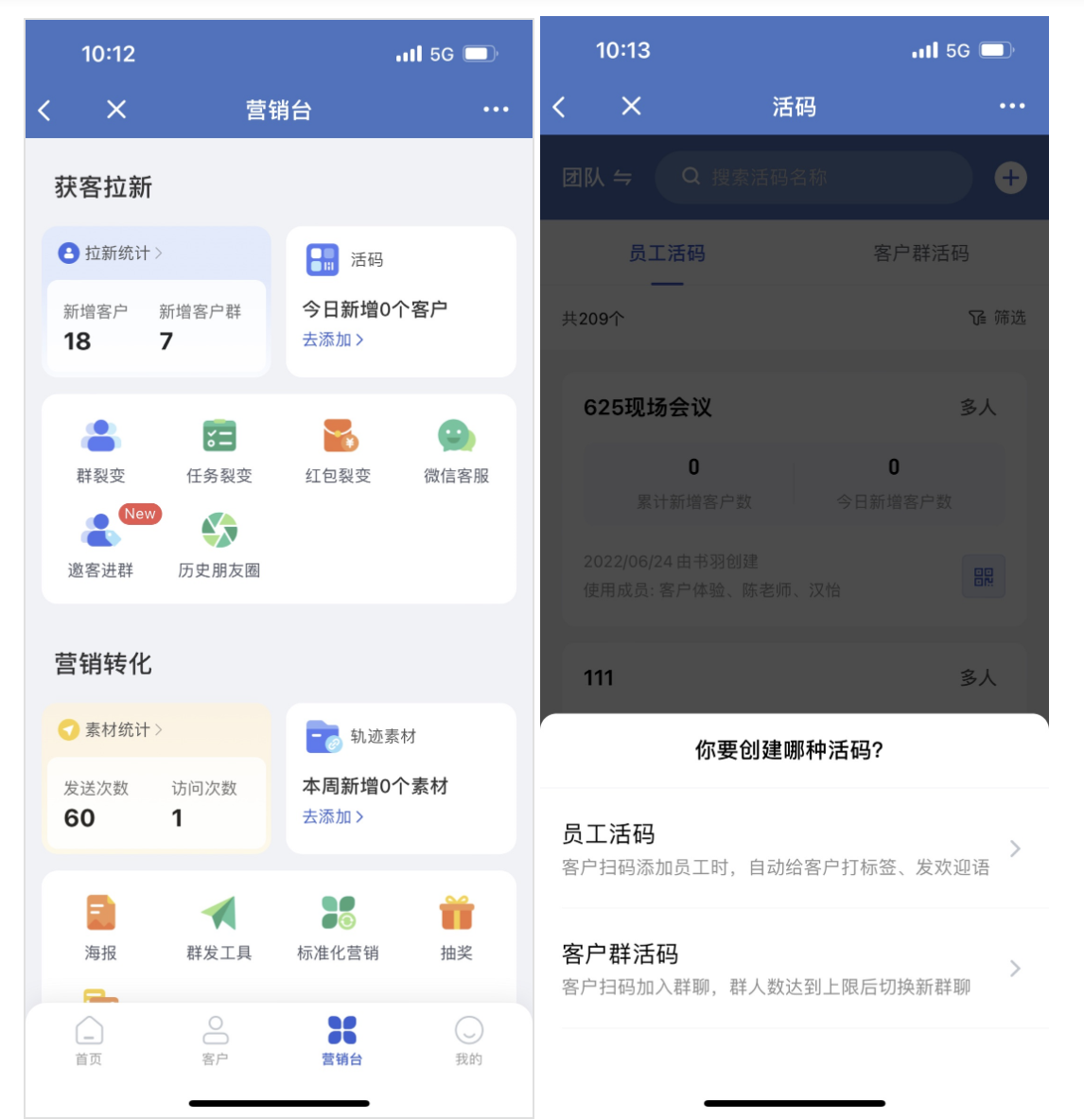
Task: Open 历史朋友圈
Action: [x=219, y=545]
